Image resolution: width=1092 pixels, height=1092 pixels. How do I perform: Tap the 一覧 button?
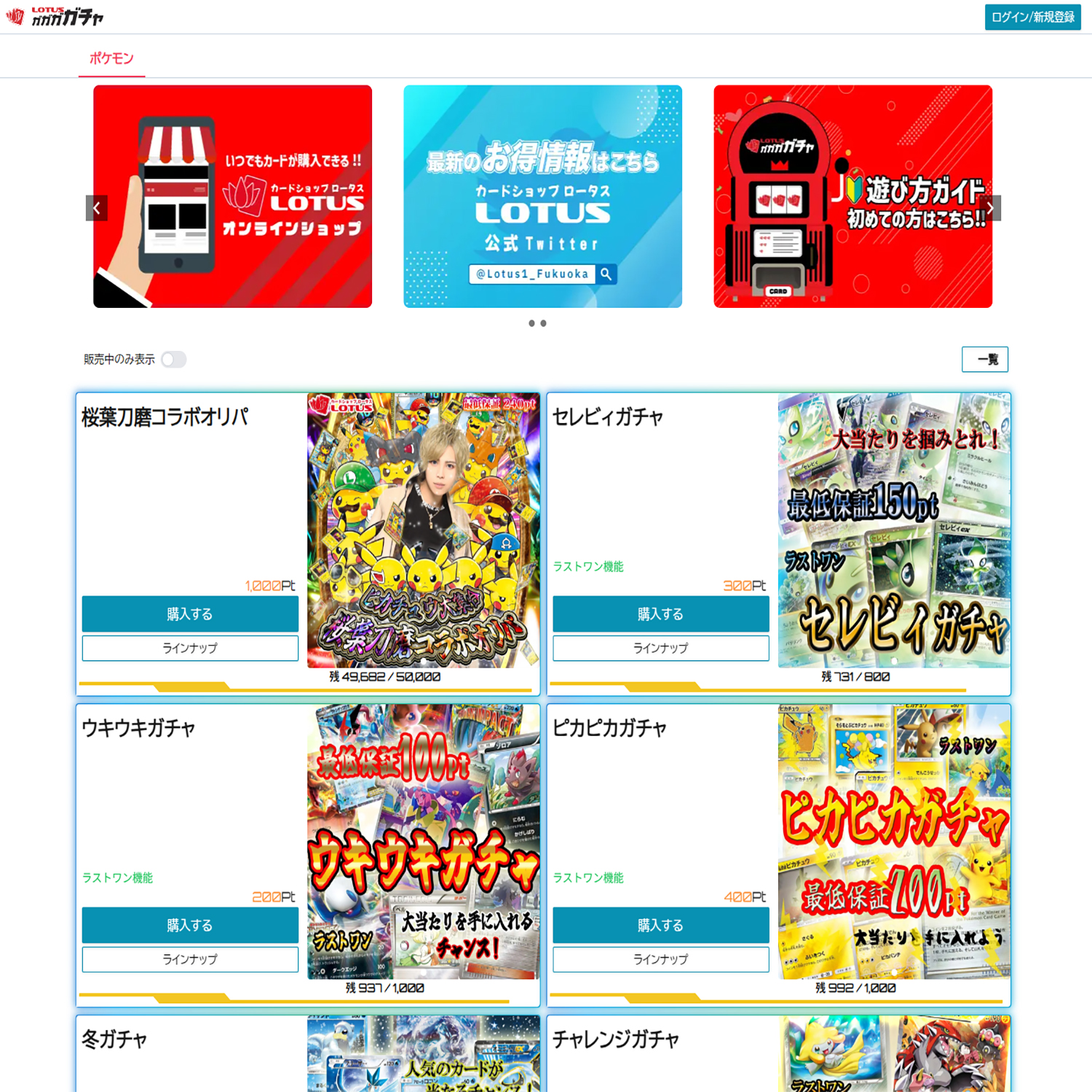[984, 360]
